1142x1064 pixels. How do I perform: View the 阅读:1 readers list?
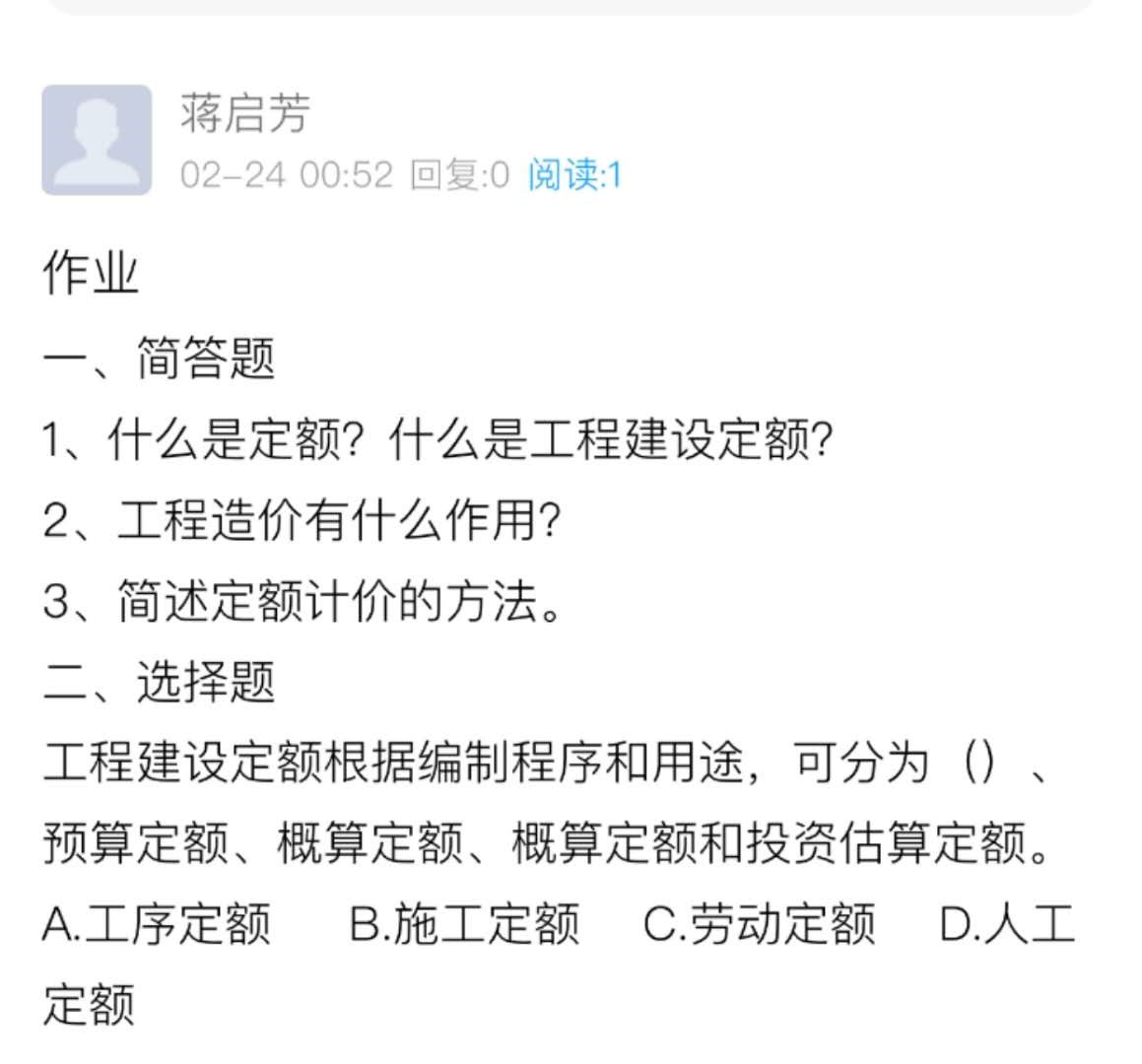pyautogui.click(x=574, y=175)
